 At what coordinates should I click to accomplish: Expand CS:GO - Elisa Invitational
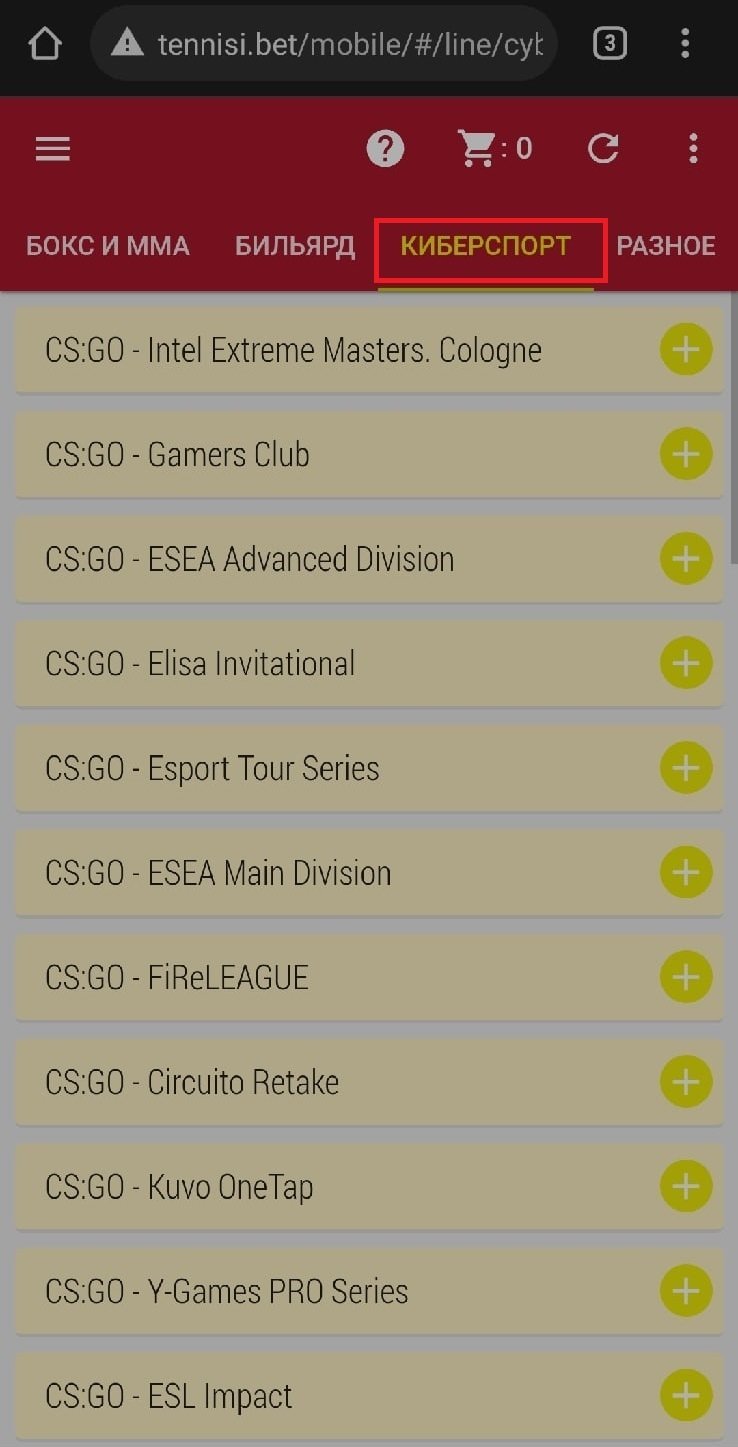(x=685, y=664)
